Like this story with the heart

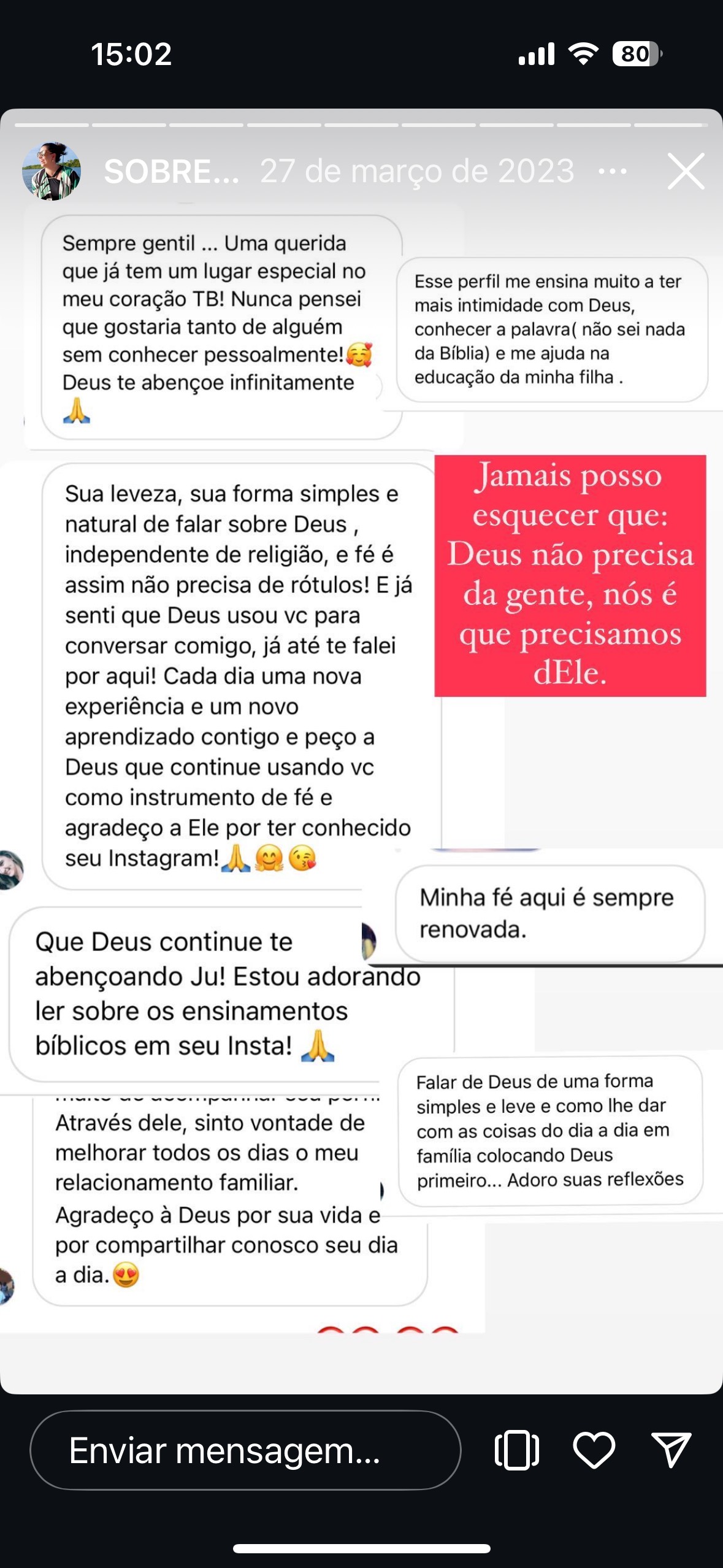pyautogui.click(x=594, y=1450)
